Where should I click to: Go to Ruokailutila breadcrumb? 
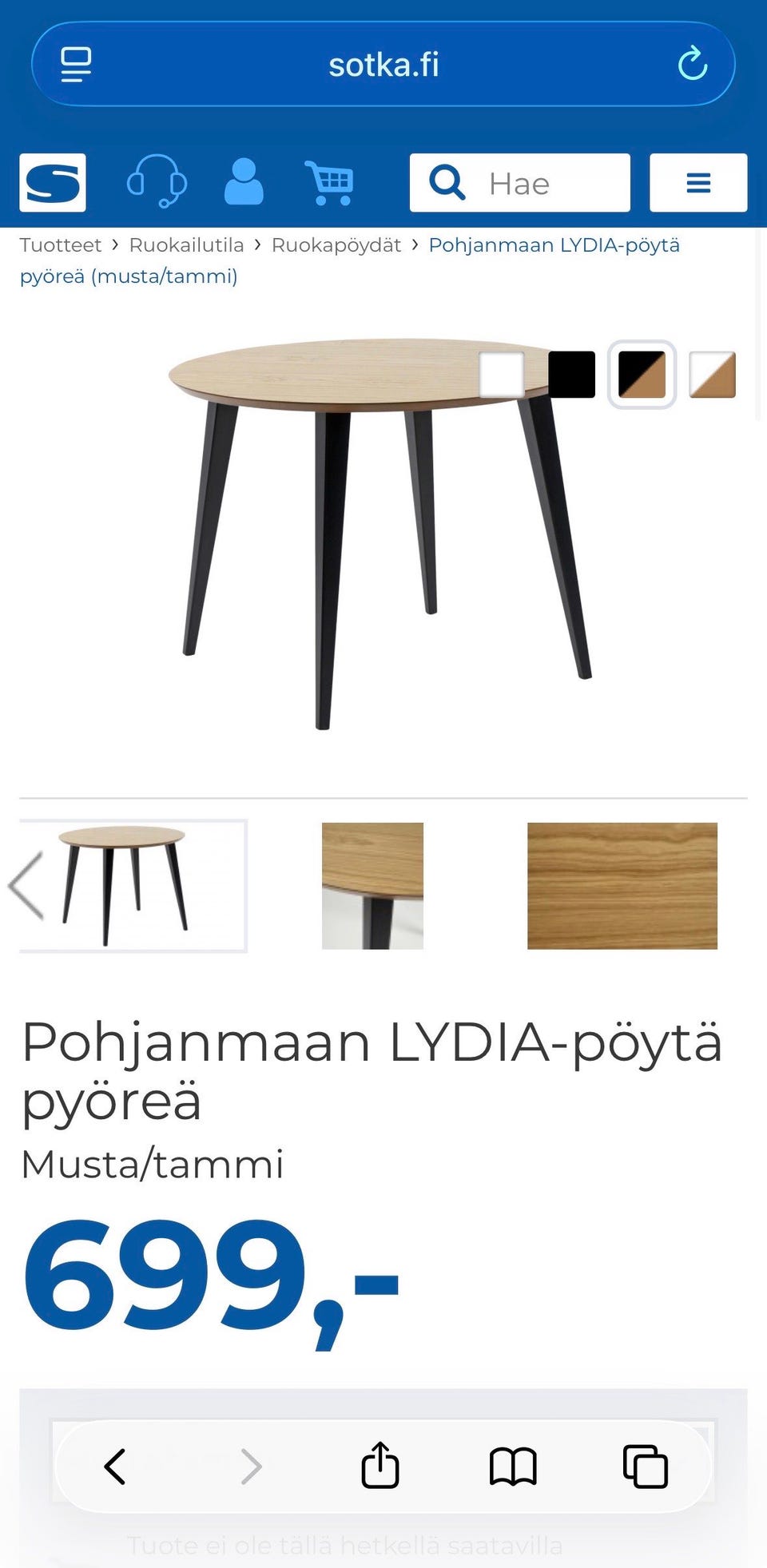(187, 245)
